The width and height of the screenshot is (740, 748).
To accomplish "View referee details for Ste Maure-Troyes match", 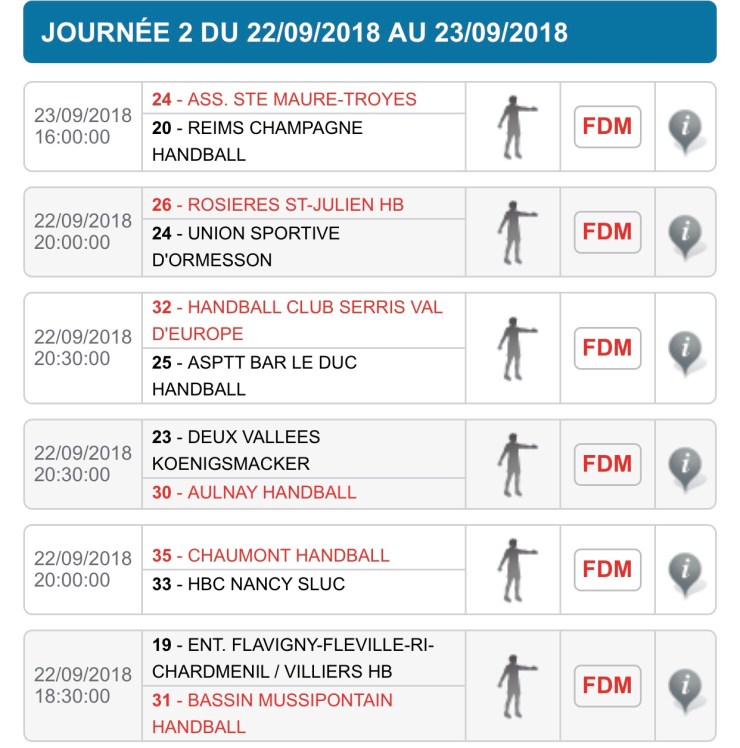I will click(x=515, y=127).
